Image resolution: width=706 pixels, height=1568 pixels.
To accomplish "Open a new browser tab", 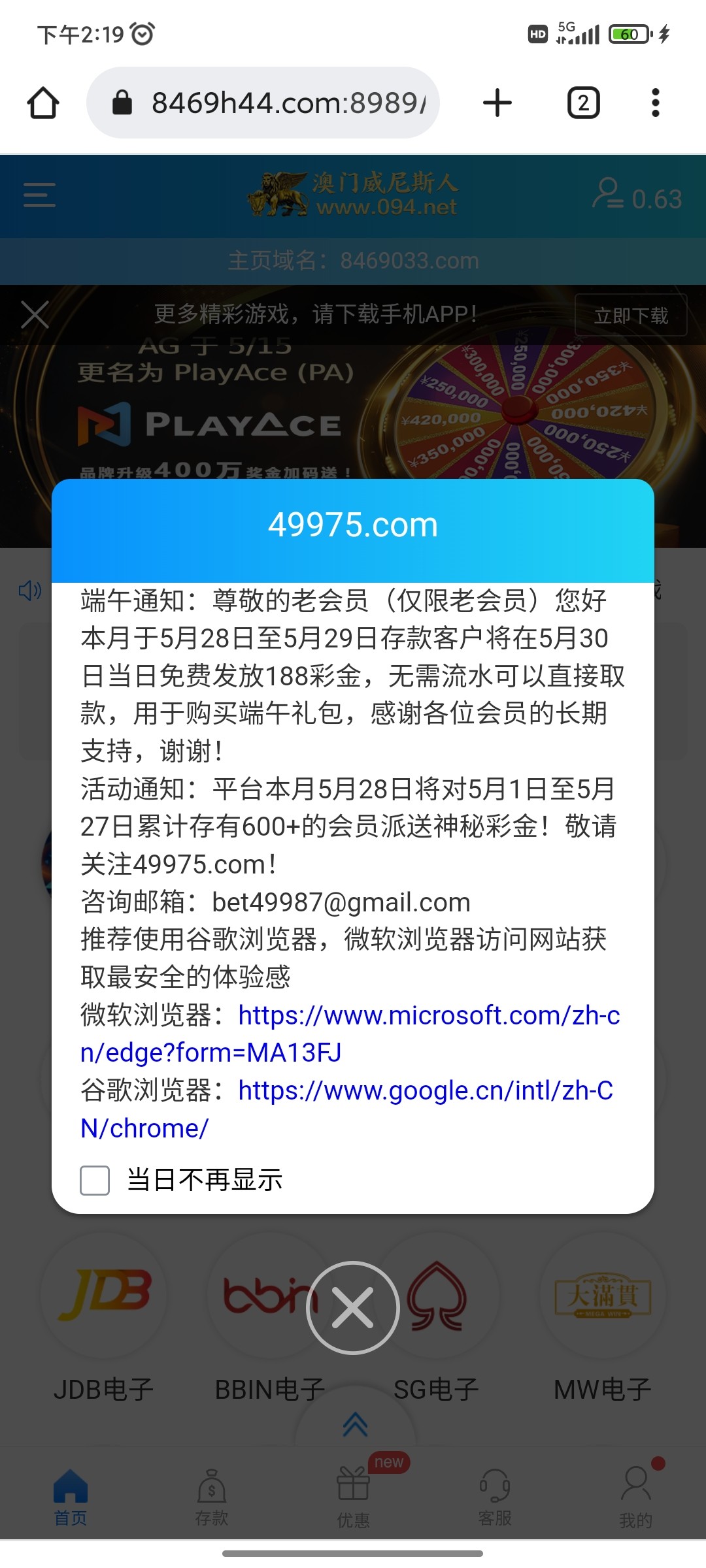I will click(497, 103).
